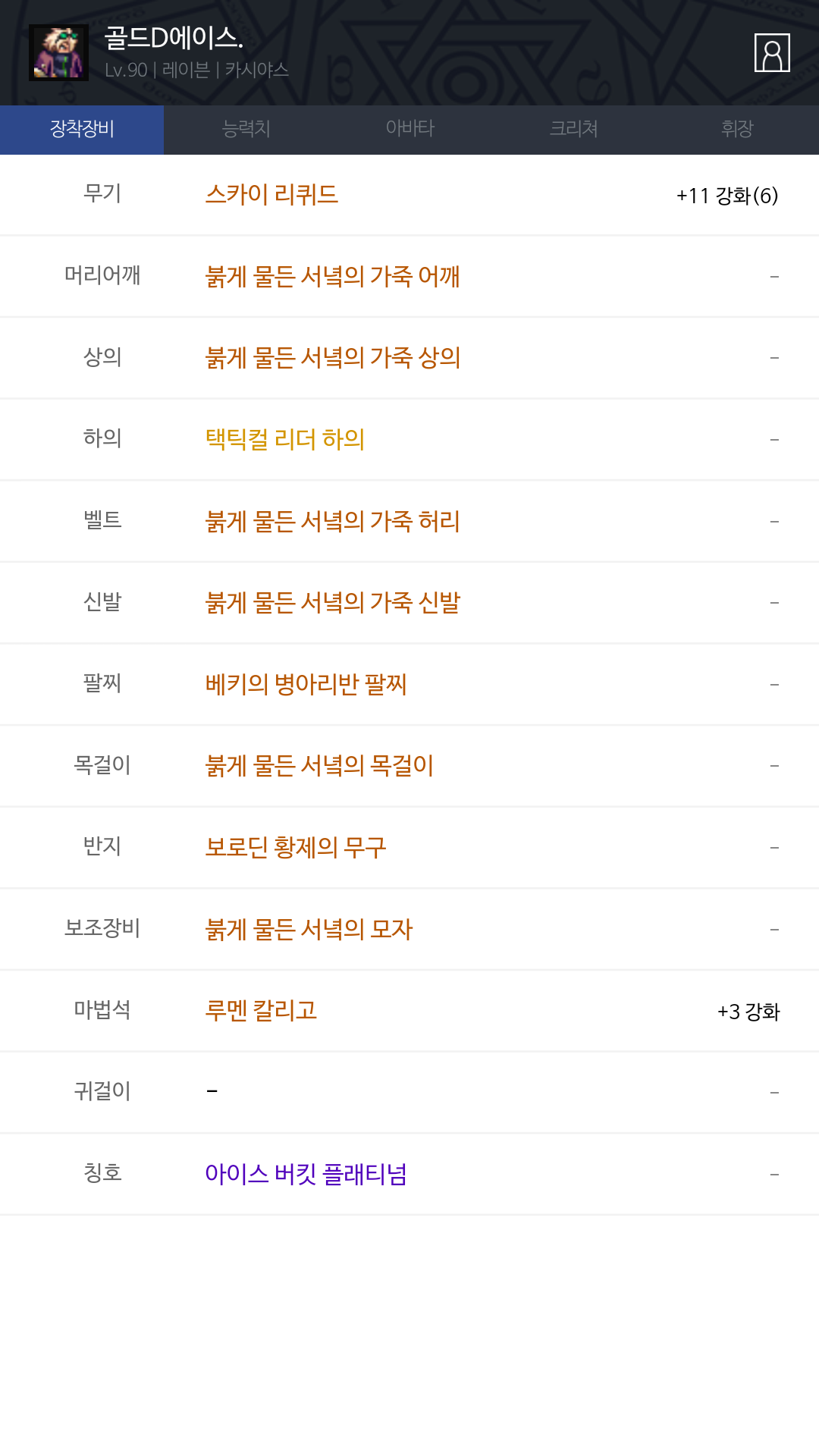The height and width of the screenshot is (1456, 819).
Task: Switch to the 아바타 tab
Action: click(409, 130)
